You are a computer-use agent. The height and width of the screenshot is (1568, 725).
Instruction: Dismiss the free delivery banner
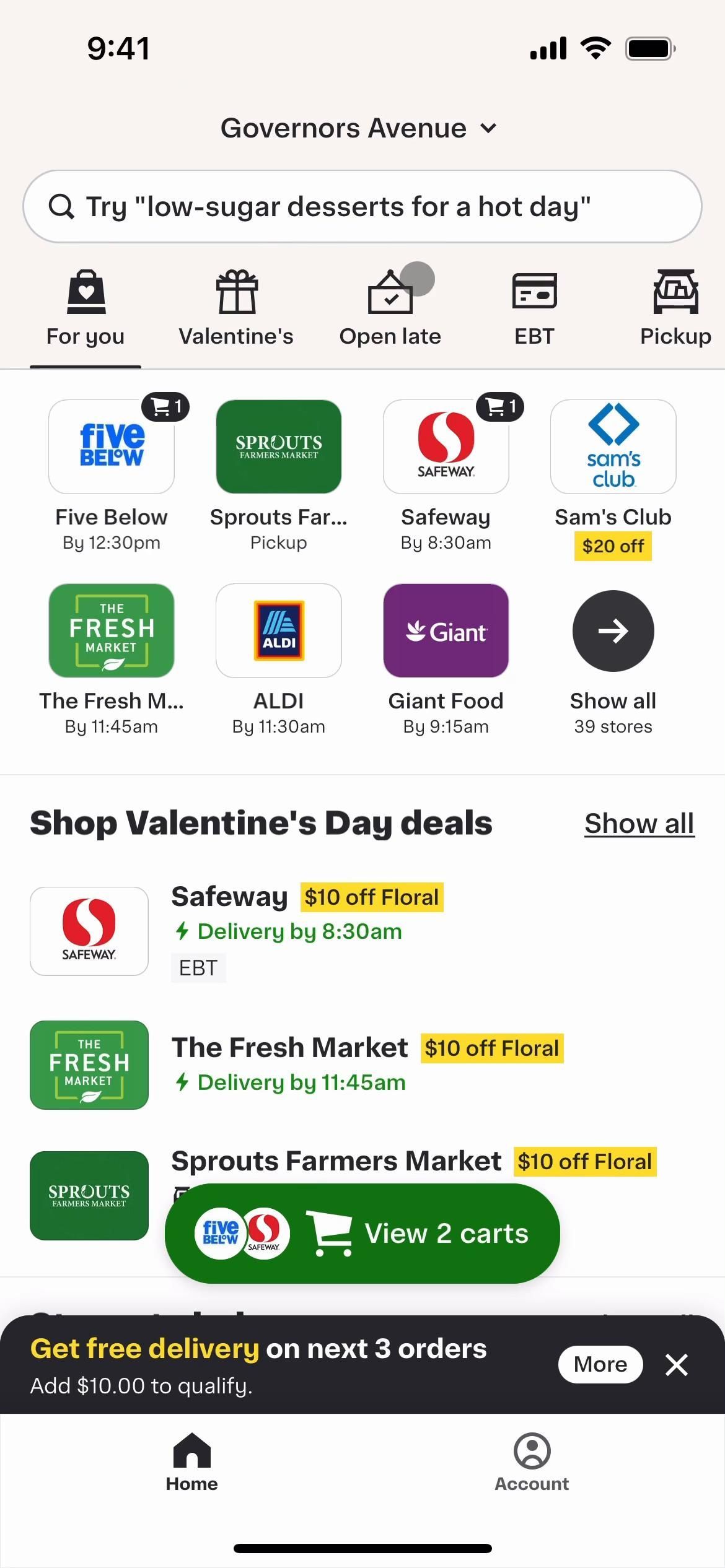(x=676, y=1364)
